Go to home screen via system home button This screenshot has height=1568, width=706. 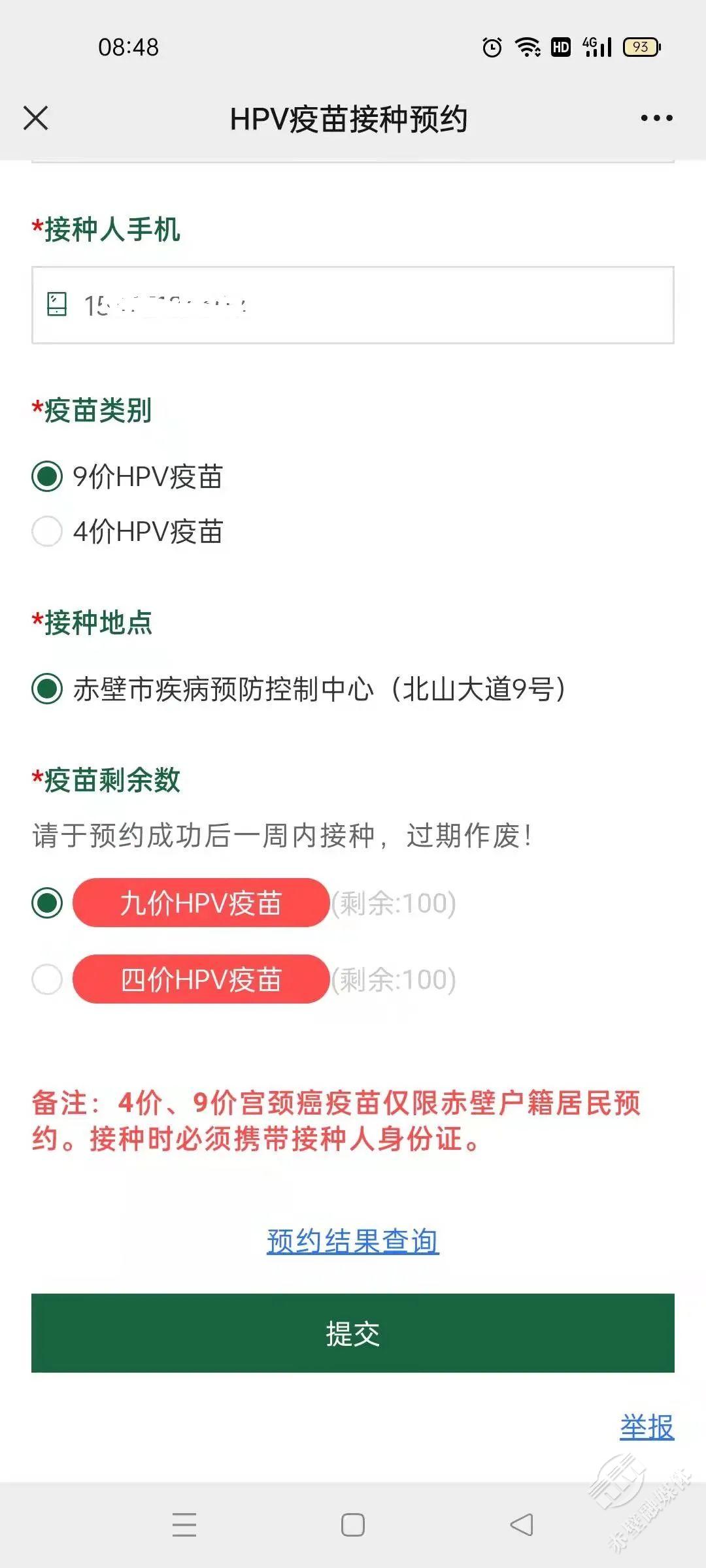353,1525
